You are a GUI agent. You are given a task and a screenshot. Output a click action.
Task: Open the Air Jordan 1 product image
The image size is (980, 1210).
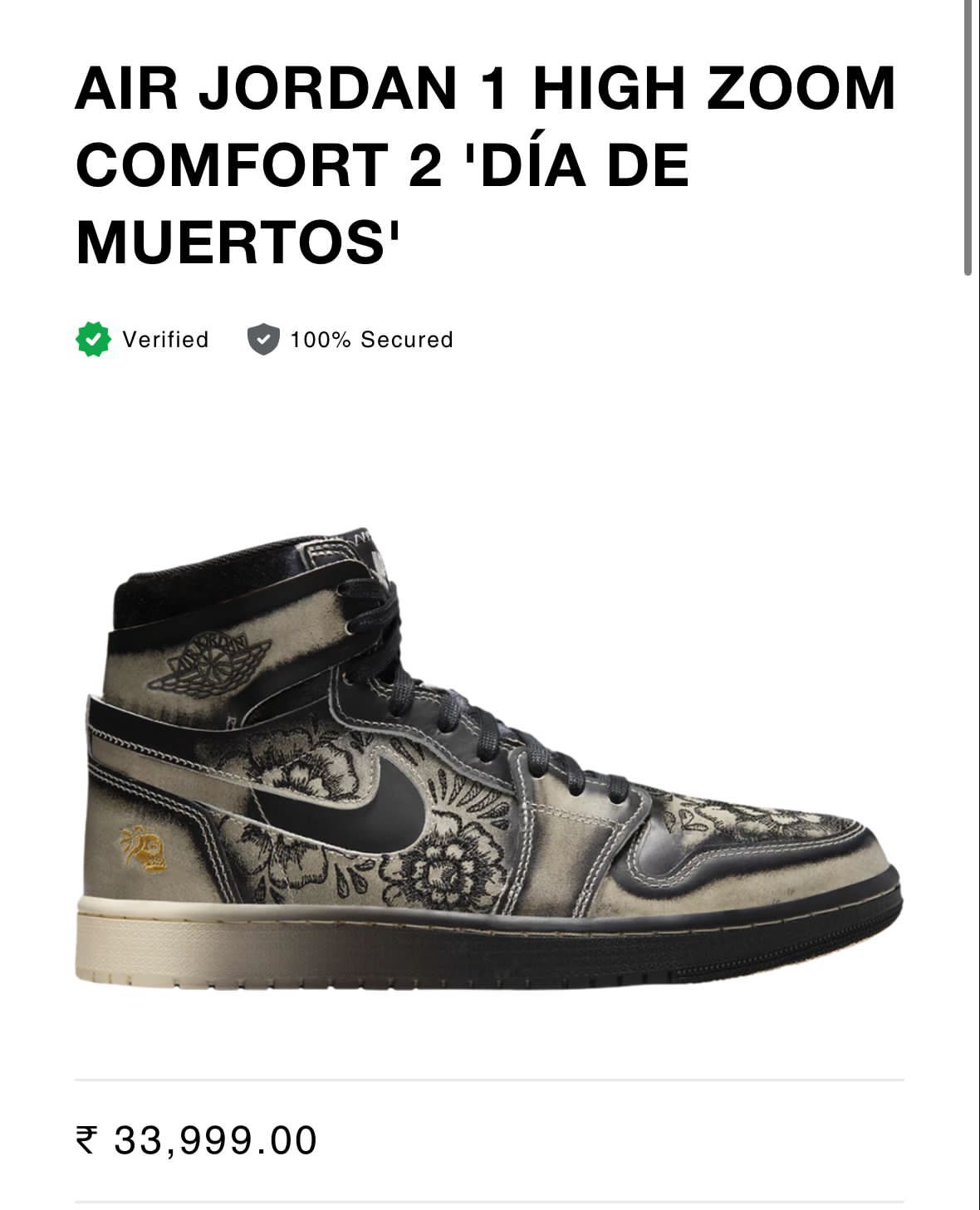[x=490, y=756]
